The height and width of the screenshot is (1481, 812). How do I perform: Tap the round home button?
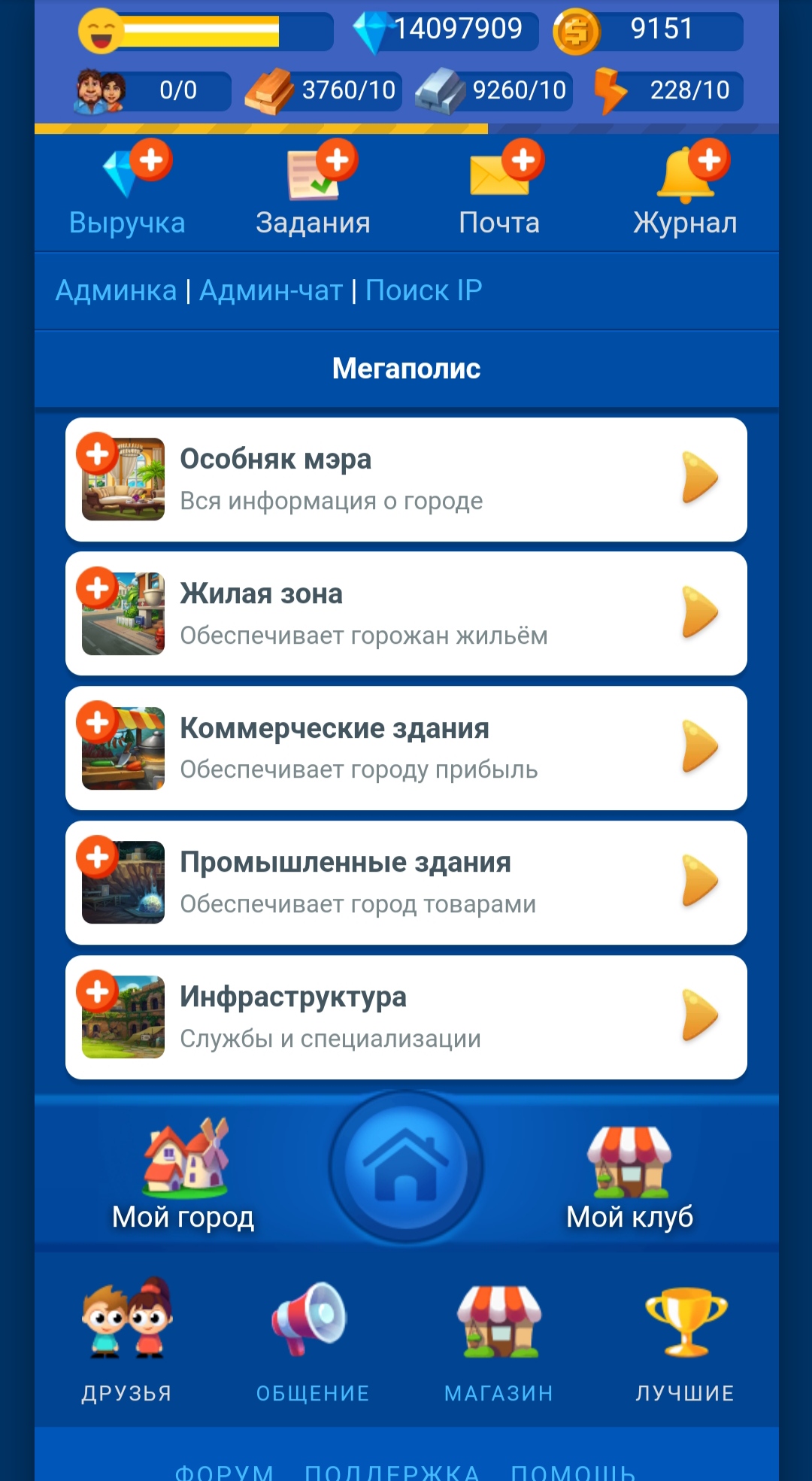[x=406, y=1167]
